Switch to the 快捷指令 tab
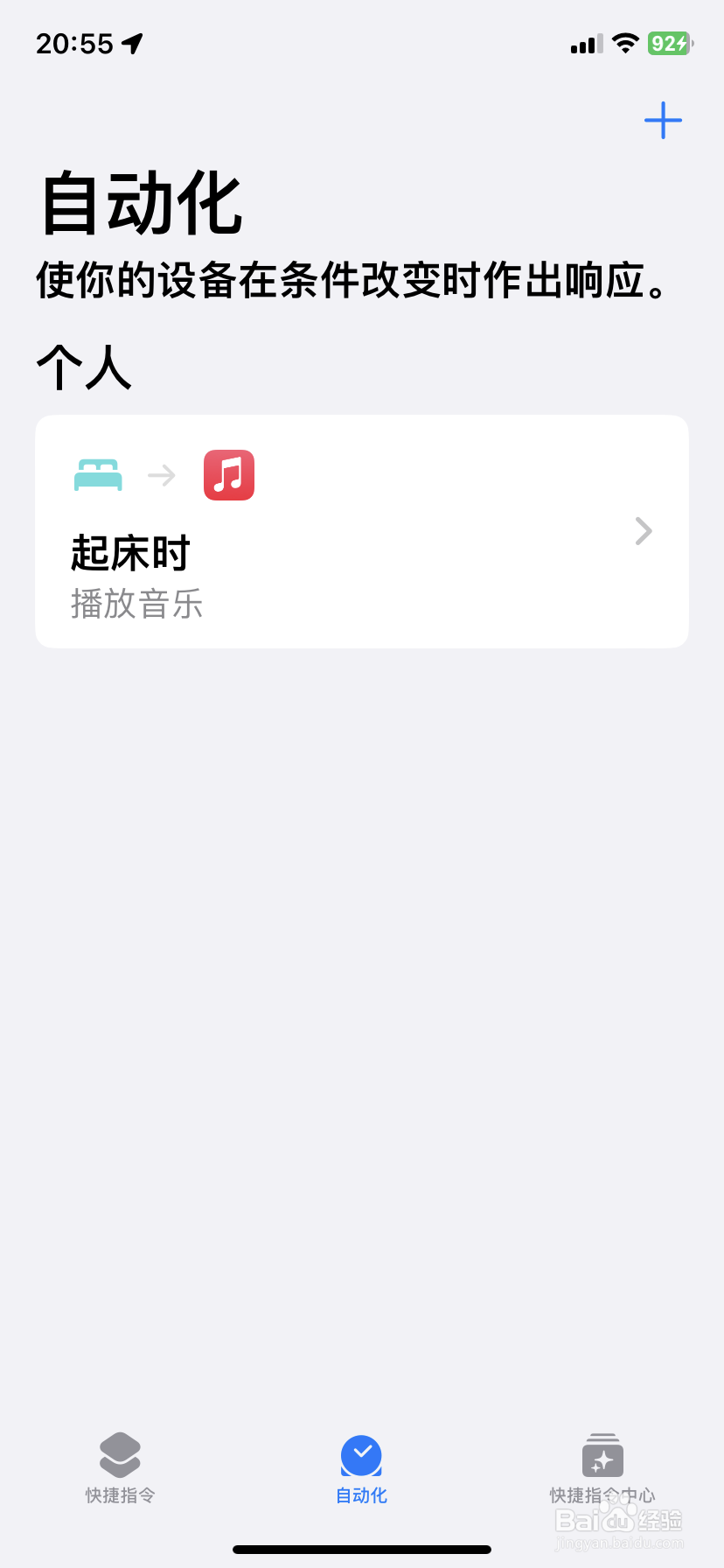This screenshot has width=724, height=1568. pyautogui.click(x=120, y=1468)
